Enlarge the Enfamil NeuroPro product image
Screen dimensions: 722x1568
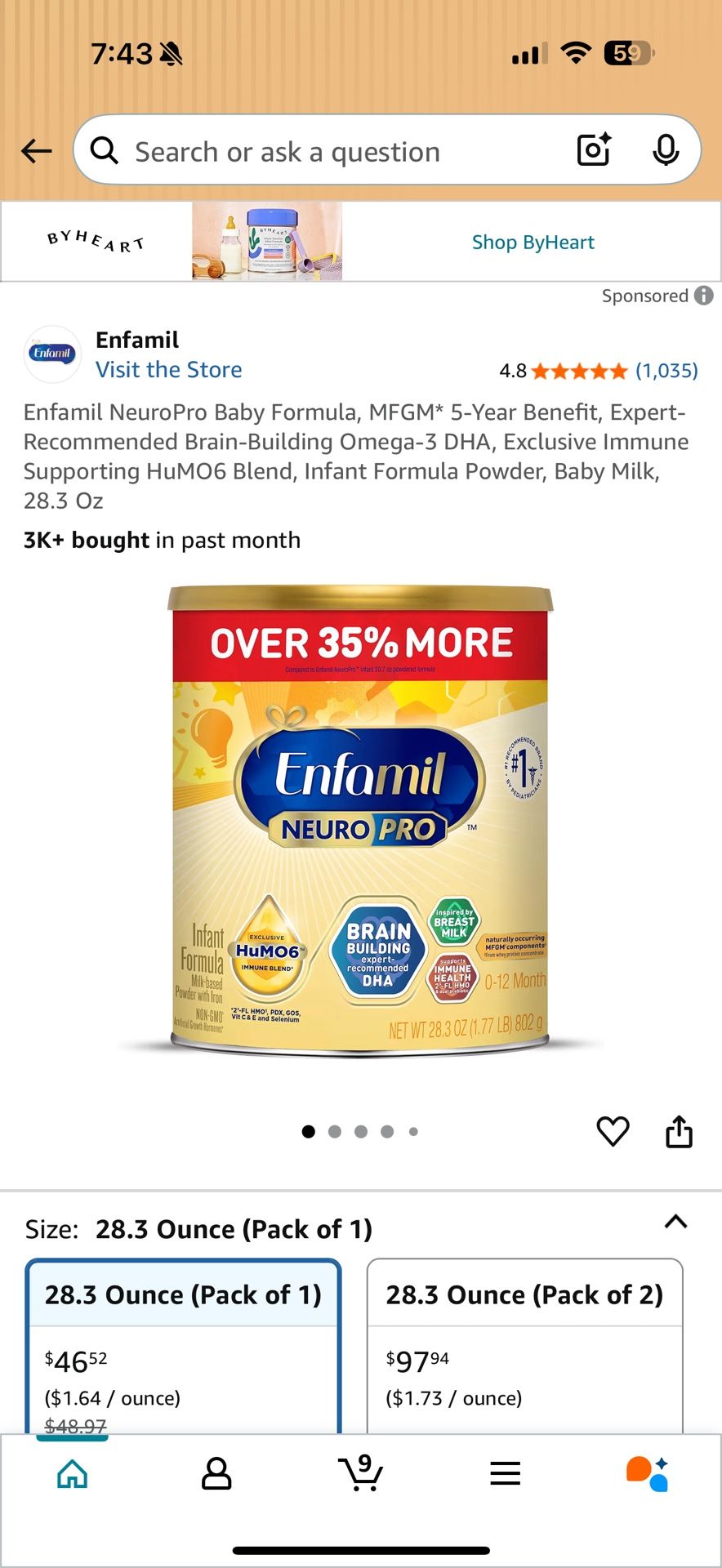360,821
